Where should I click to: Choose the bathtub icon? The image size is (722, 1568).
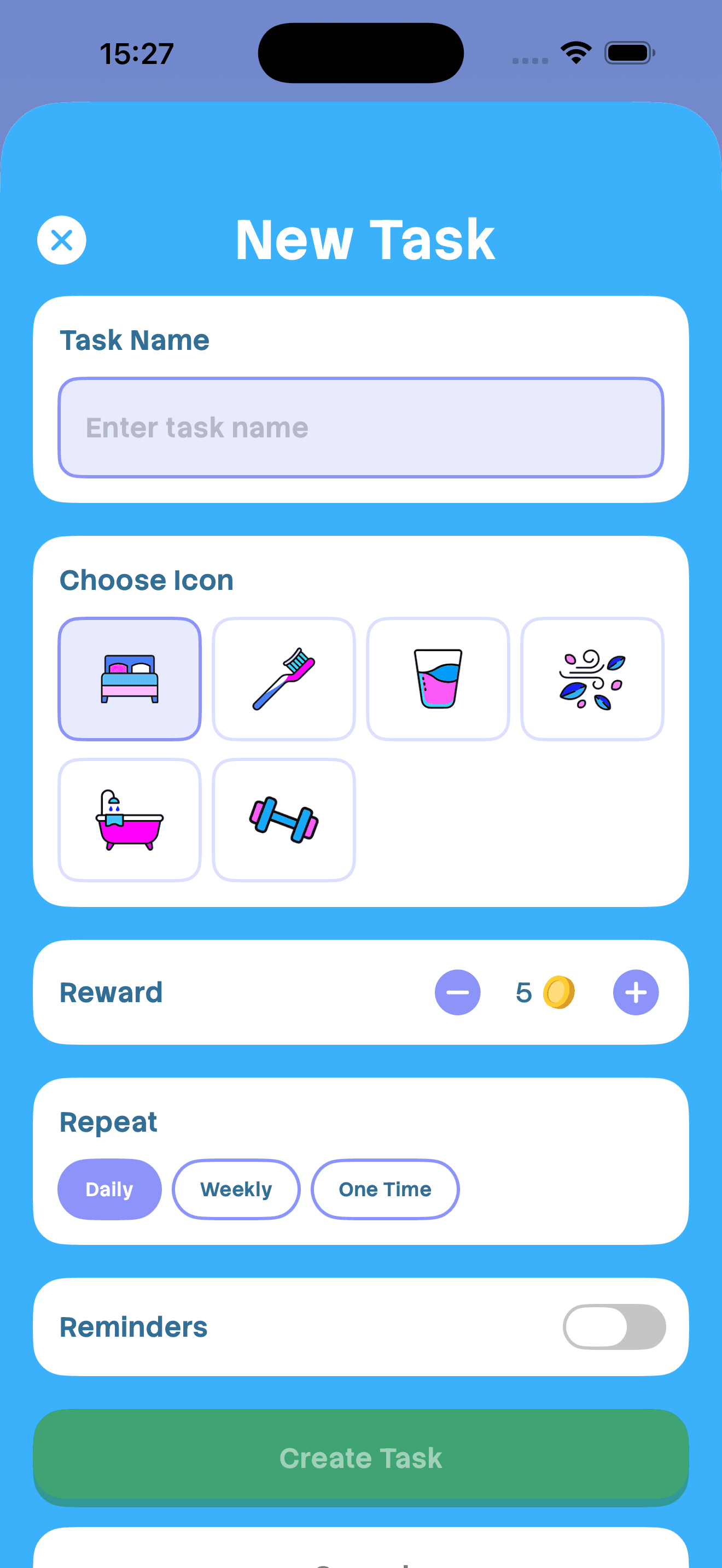130,820
